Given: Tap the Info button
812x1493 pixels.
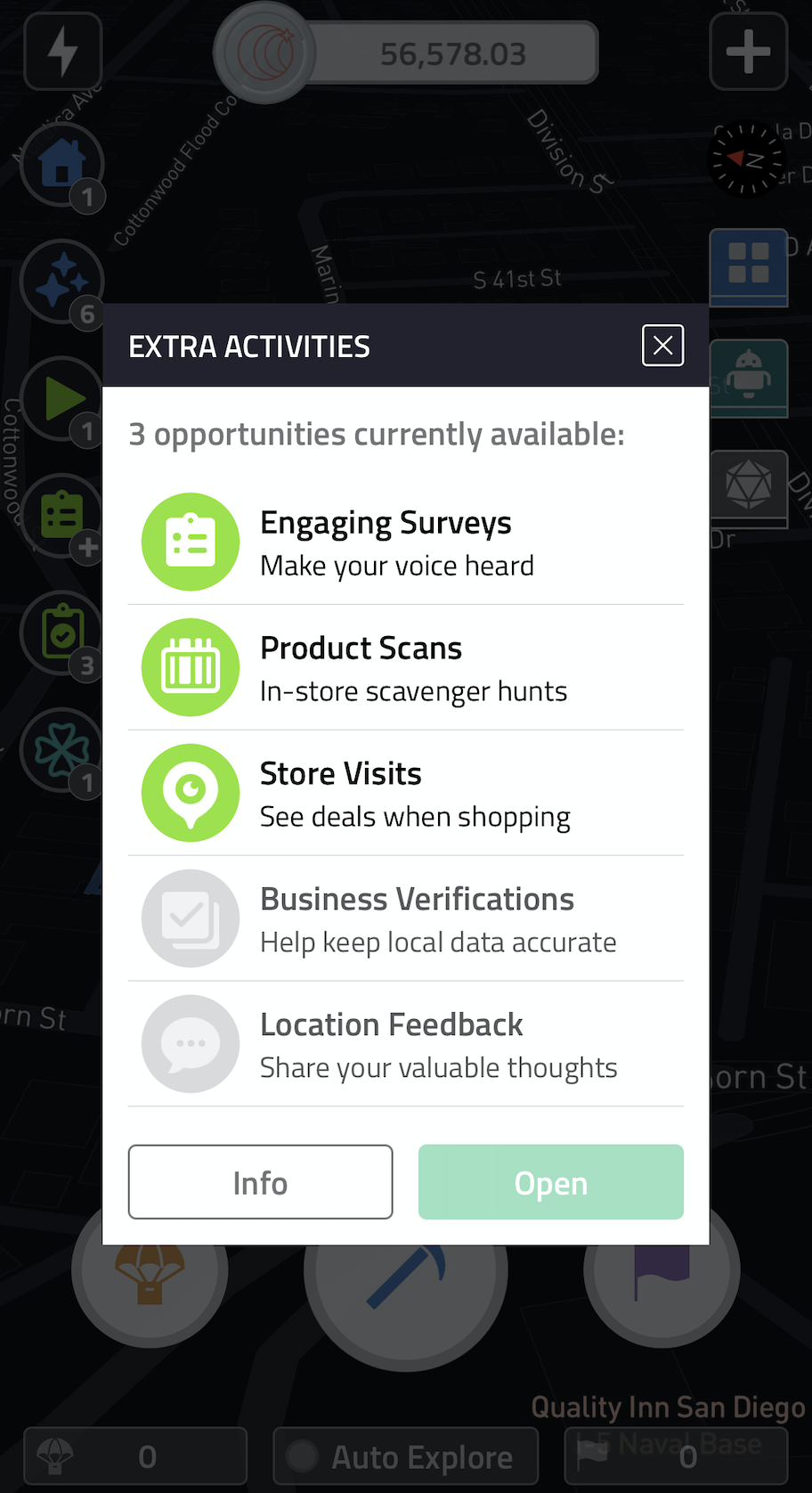Looking at the screenshot, I should point(260,1182).
